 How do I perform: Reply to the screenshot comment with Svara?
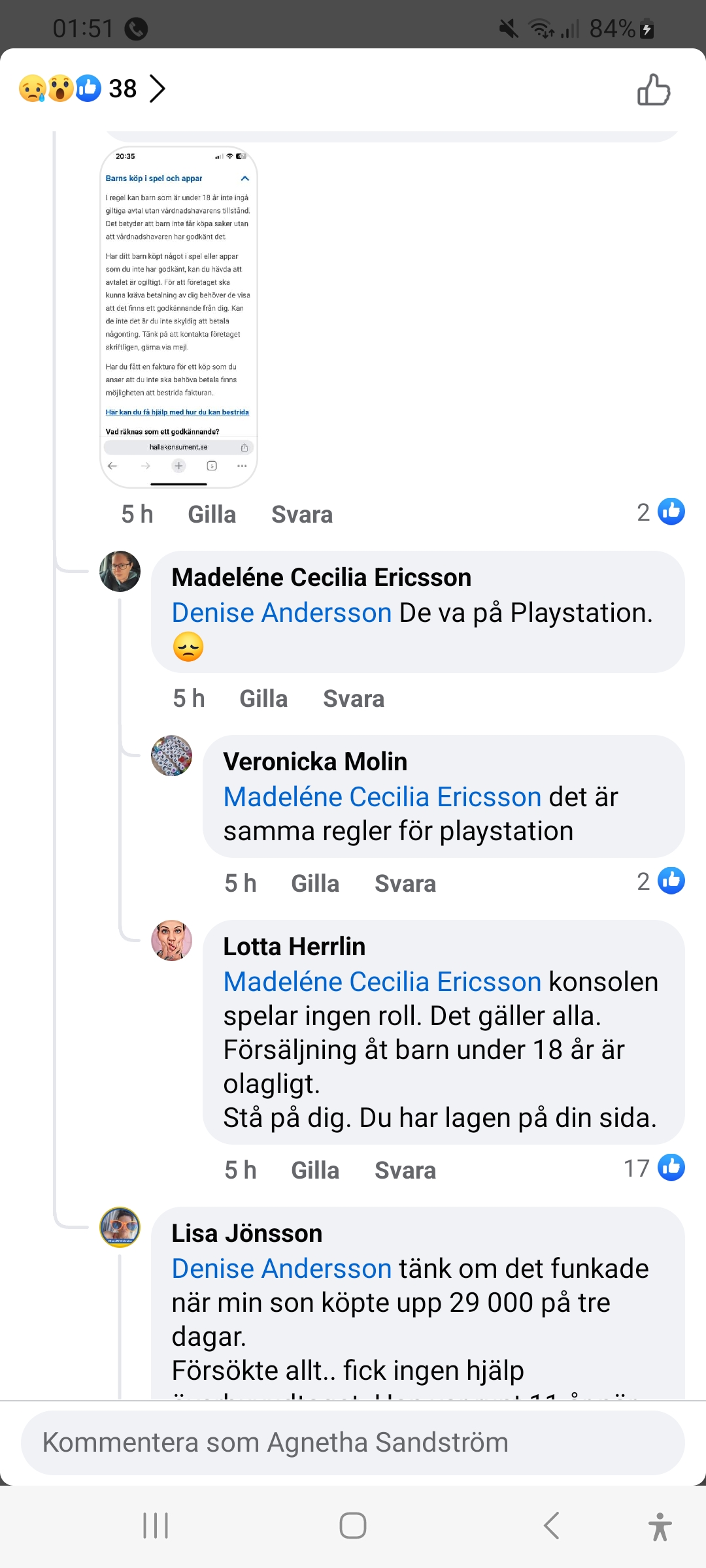click(x=302, y=515)
